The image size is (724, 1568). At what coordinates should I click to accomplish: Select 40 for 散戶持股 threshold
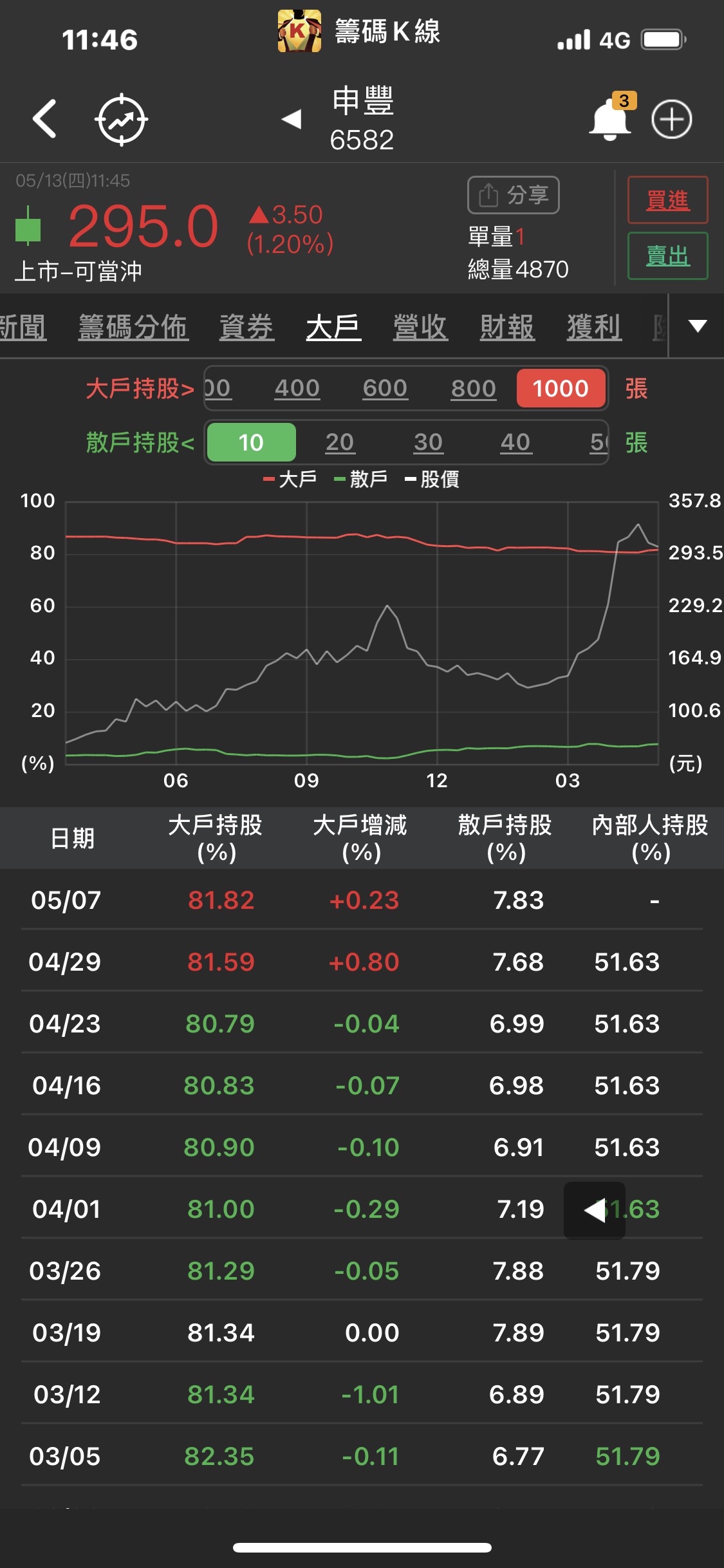515,442
